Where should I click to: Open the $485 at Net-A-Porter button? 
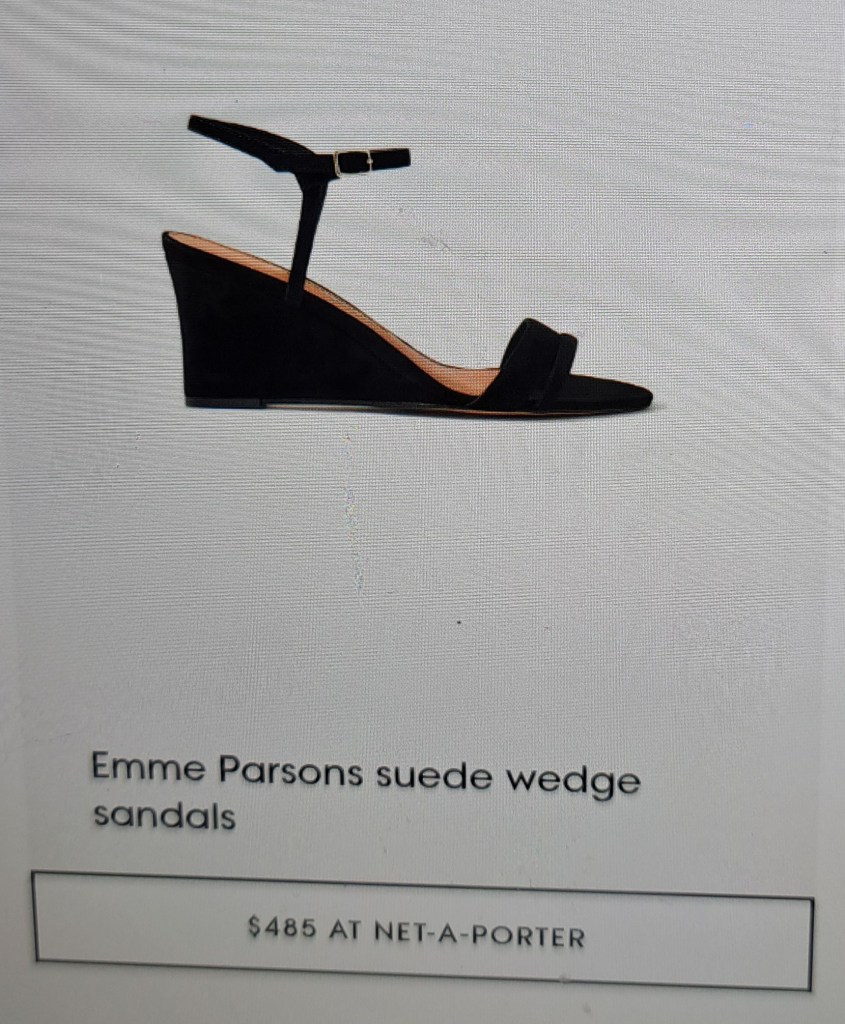[x=422, y=932]
